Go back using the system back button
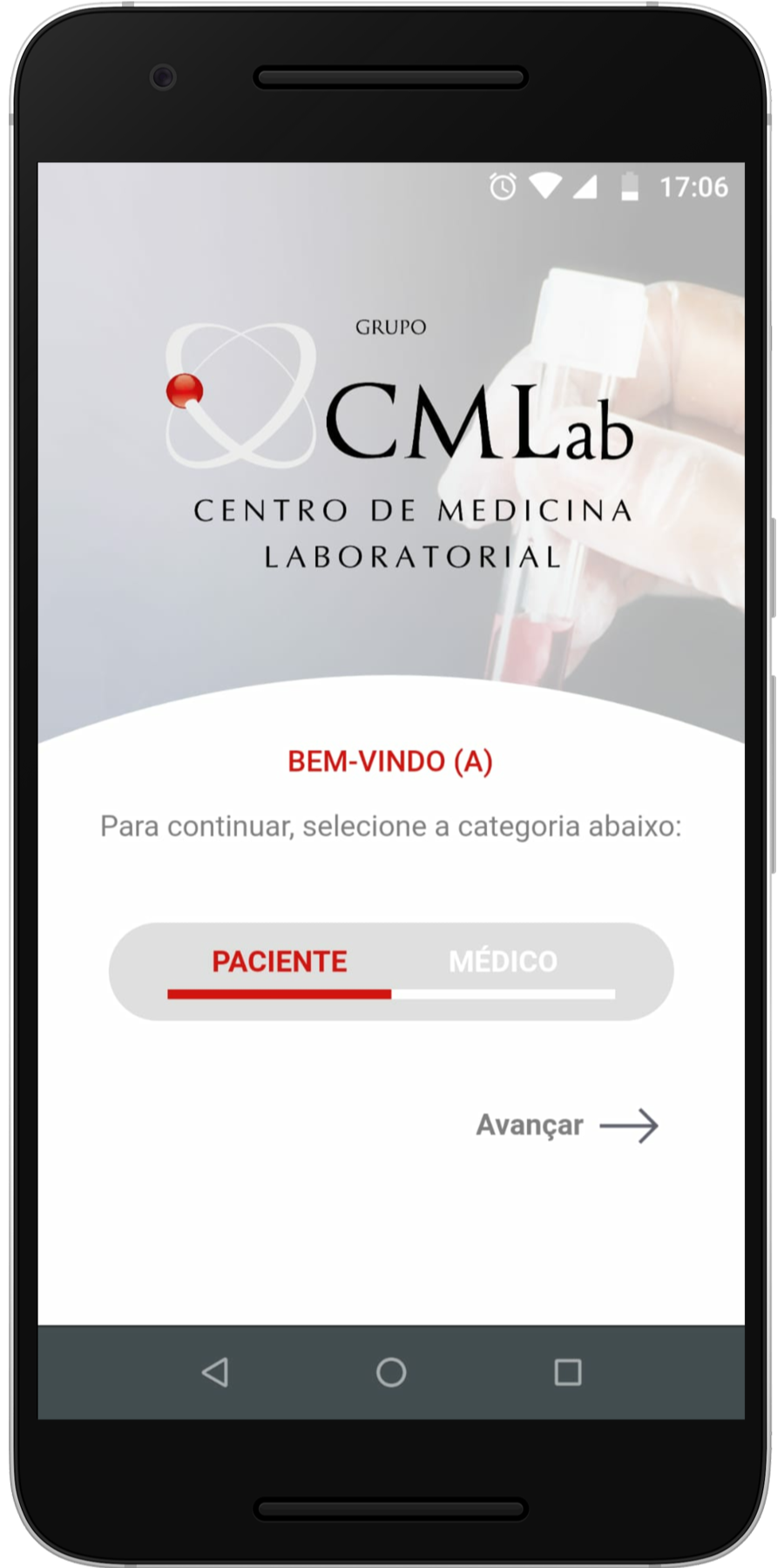 point(215,1373)
